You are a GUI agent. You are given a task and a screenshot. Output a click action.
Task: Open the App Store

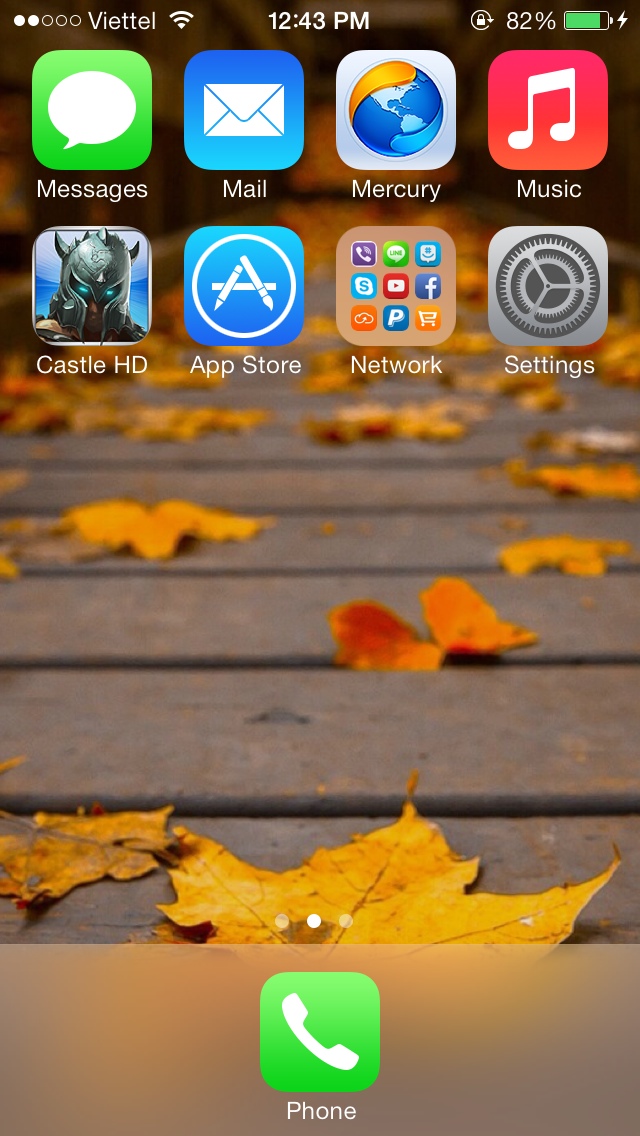pos(244,286)
